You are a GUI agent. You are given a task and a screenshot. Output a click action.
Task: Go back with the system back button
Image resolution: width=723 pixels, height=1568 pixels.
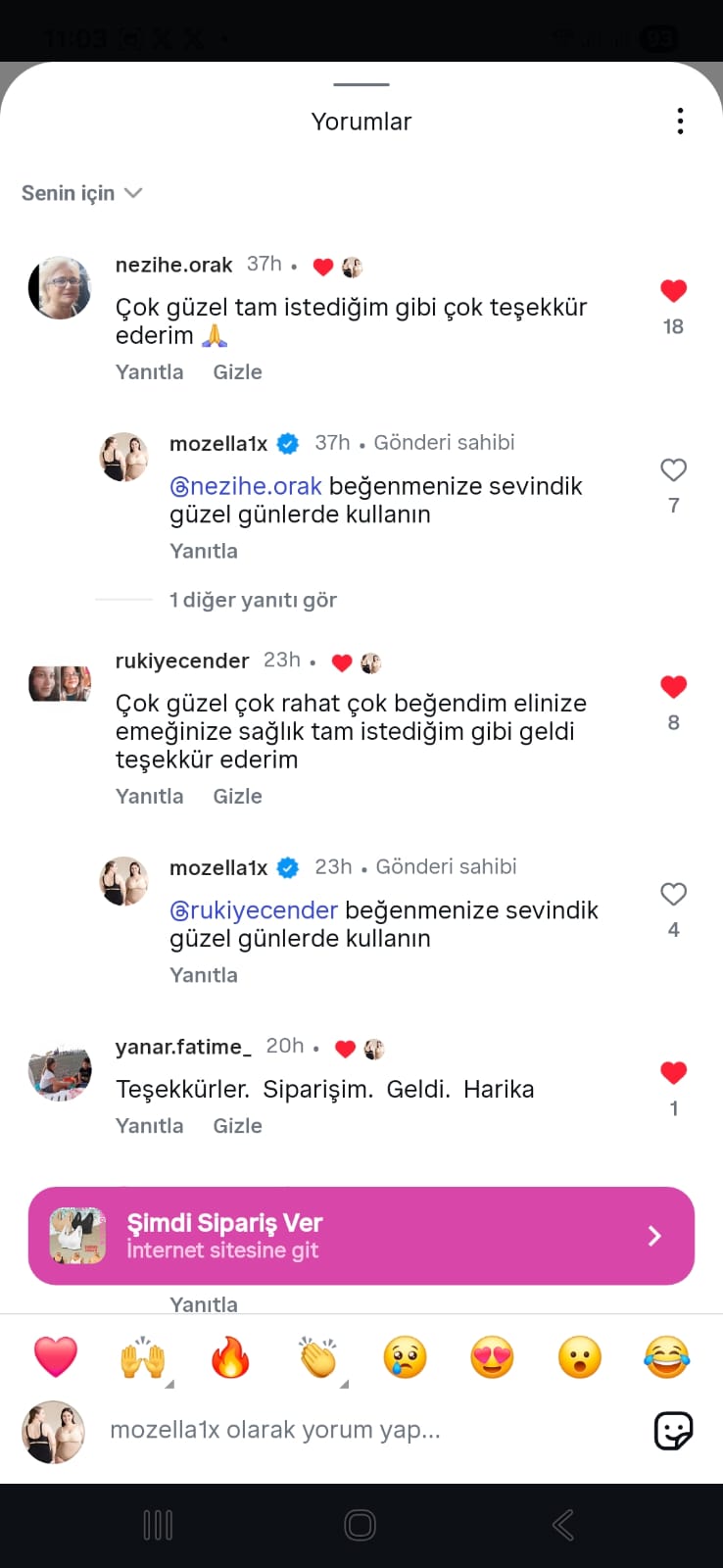[562, 1525]
